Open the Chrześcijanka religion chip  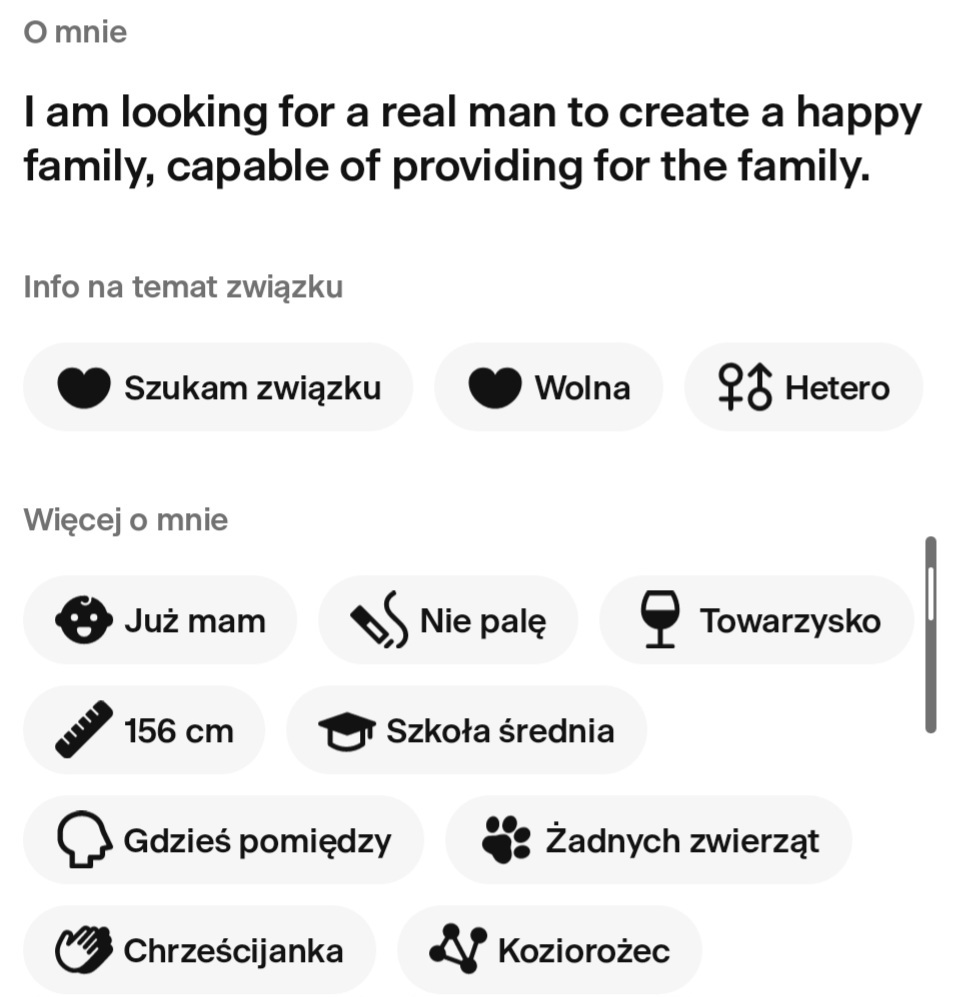[x=199, y=950]
